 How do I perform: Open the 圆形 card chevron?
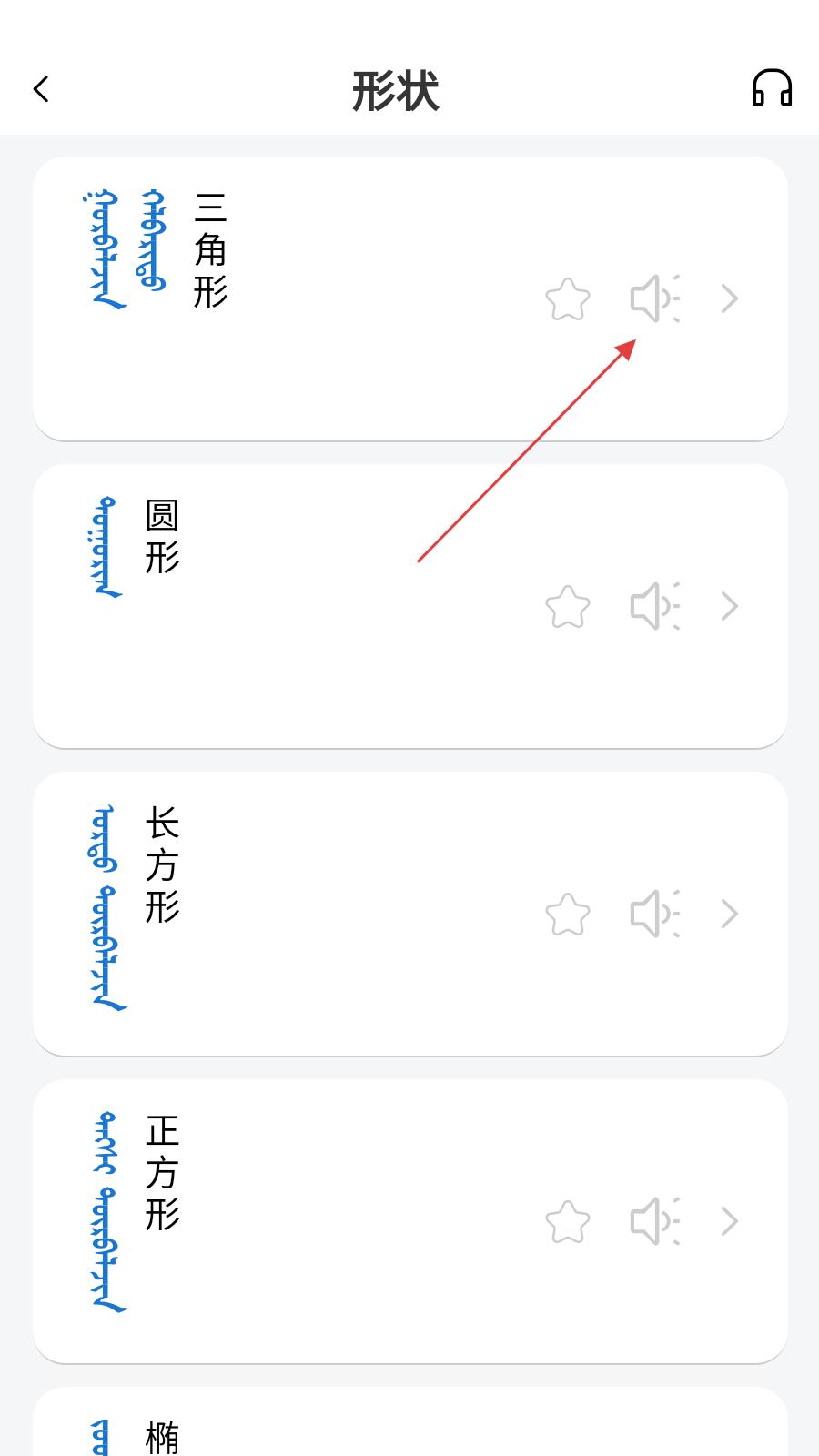pyautogui.click(x=729, y=606)
